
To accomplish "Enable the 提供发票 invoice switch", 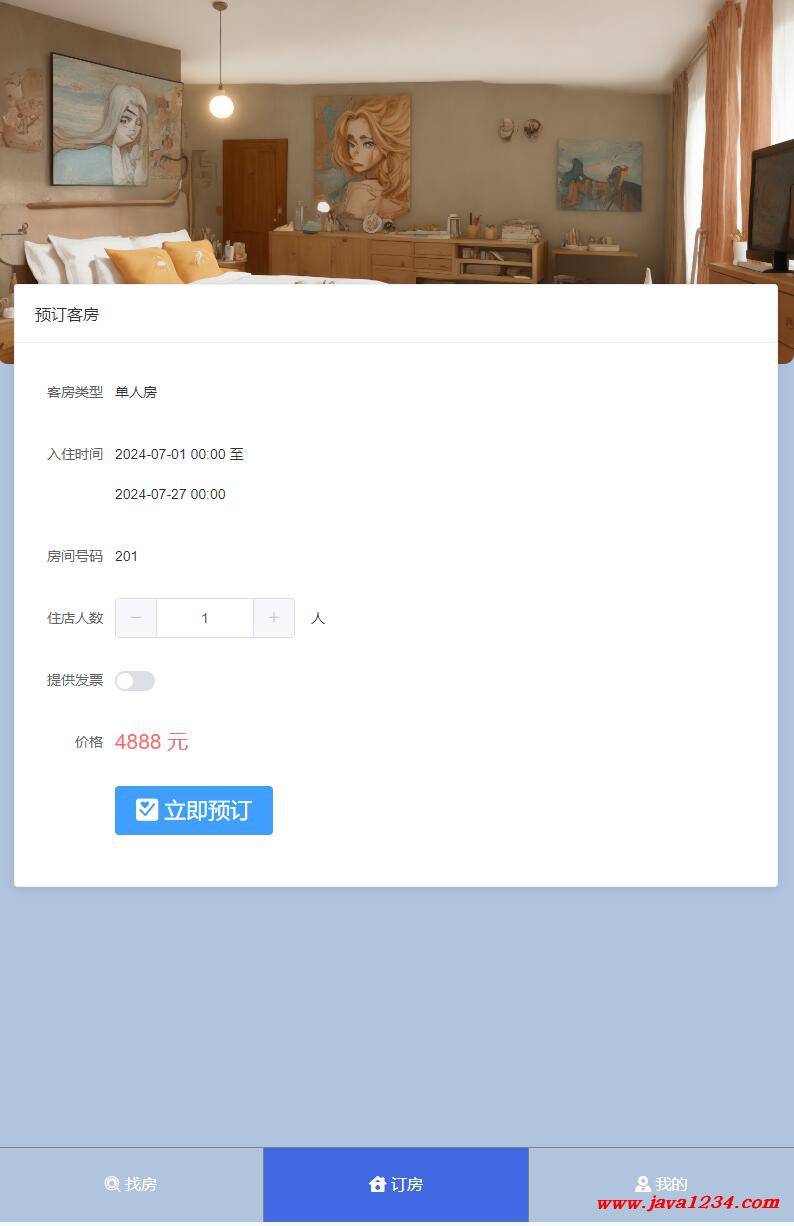I will point(135,681).
